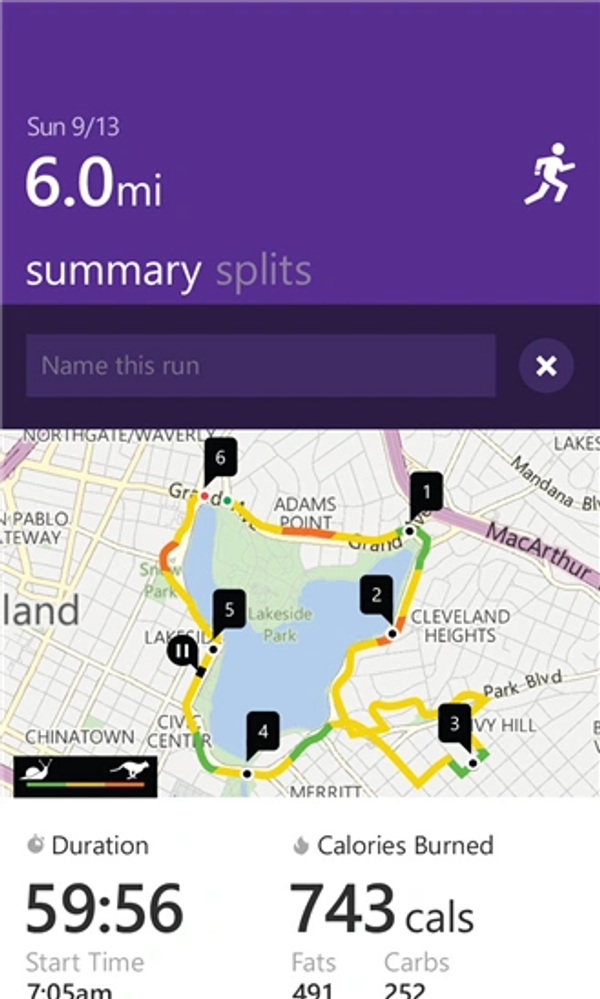This screenshot has height=999, width=600.
Task: Select the summary tab
Action: [112, 270]
